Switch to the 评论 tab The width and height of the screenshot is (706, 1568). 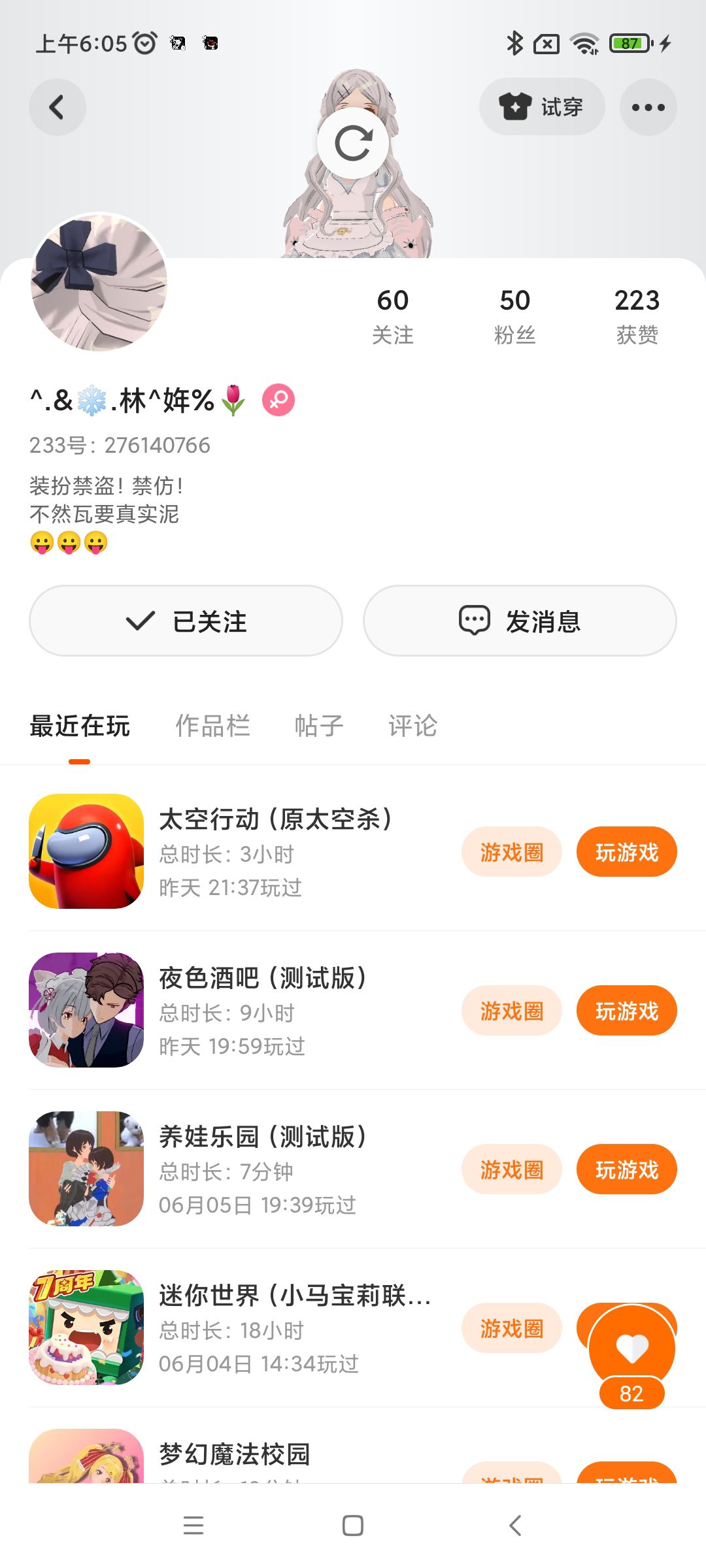(412, 726)
